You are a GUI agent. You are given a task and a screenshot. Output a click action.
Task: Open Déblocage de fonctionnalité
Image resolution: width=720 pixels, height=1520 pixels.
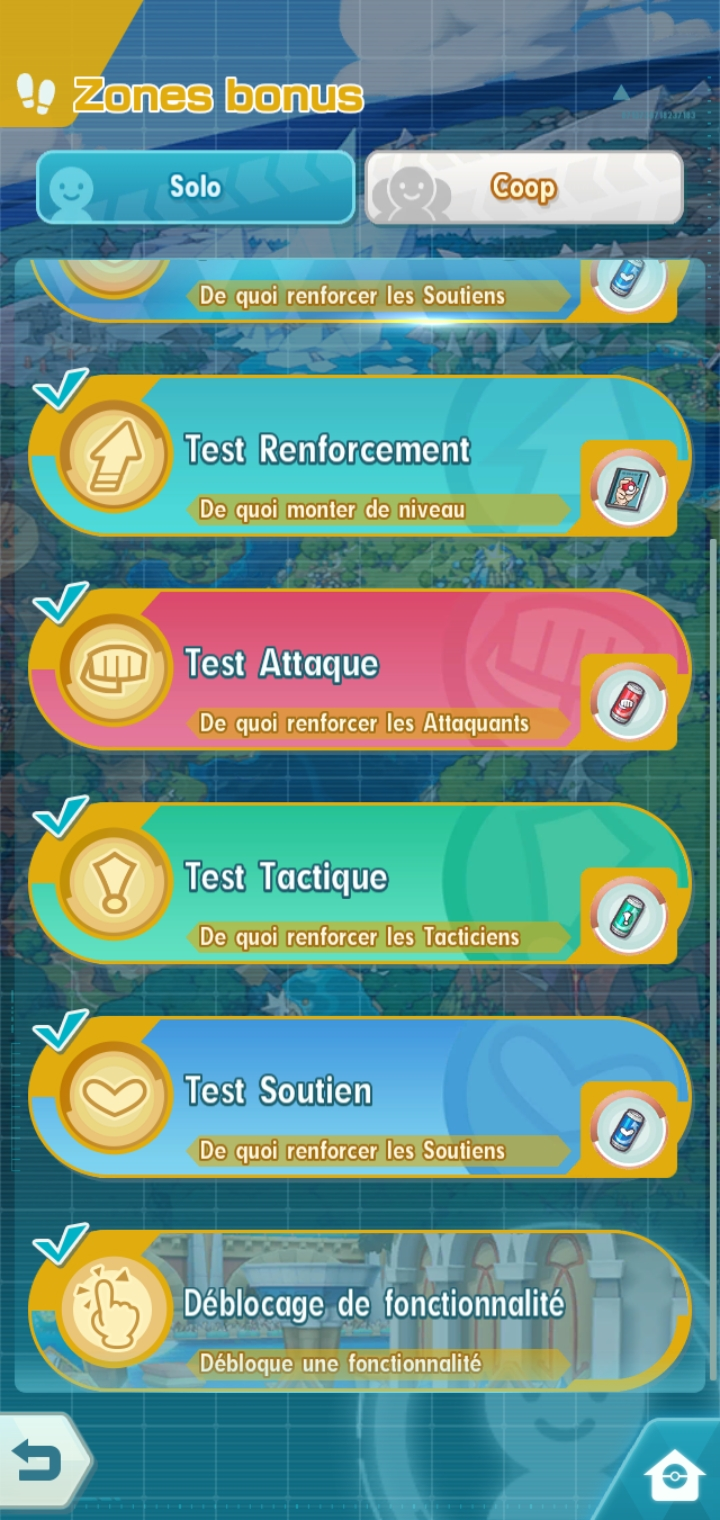[360, 1310]
